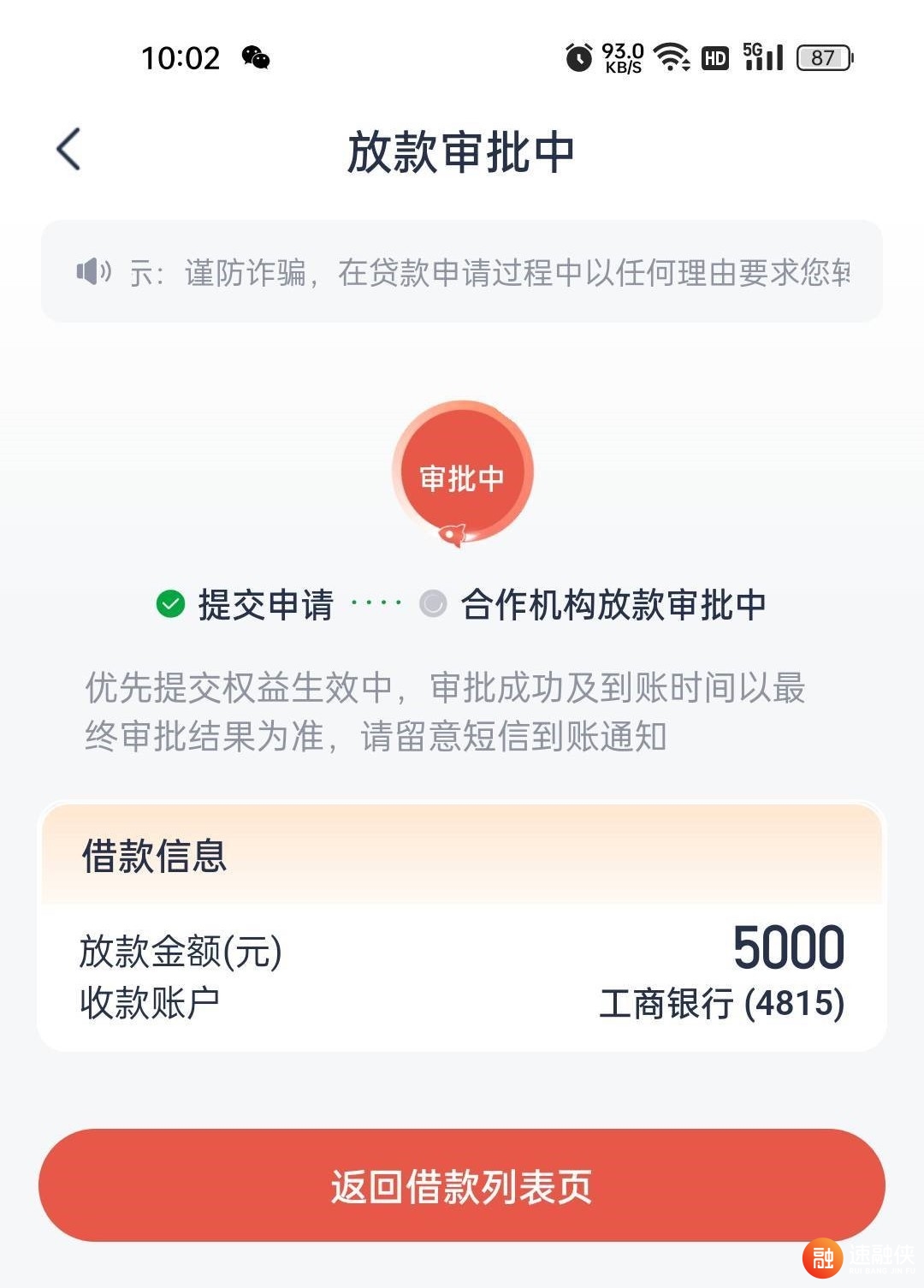Tap the 返回借款列表页 button
Viewport: 924px width, 1288px height.
(461, 1185)
